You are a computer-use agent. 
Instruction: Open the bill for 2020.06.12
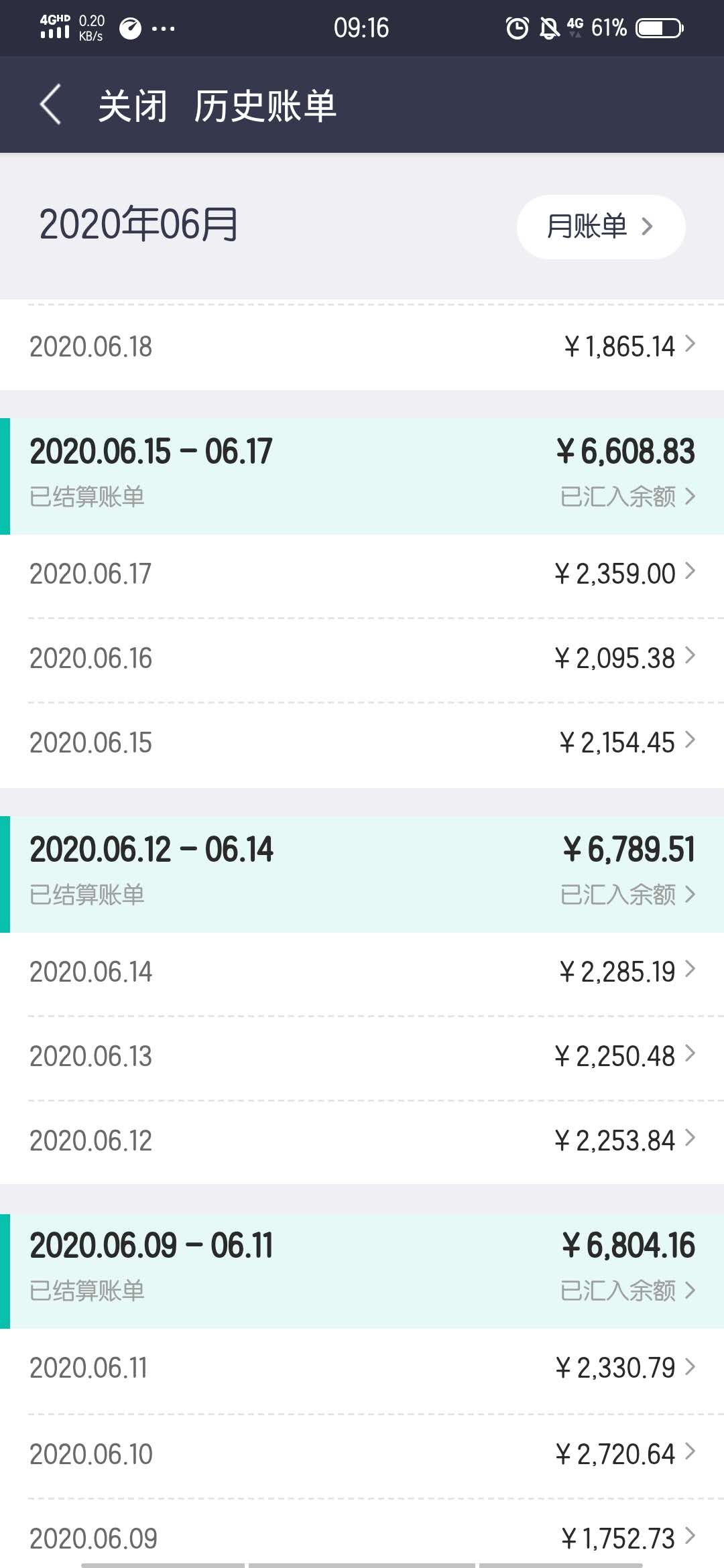pos(362,1140)
